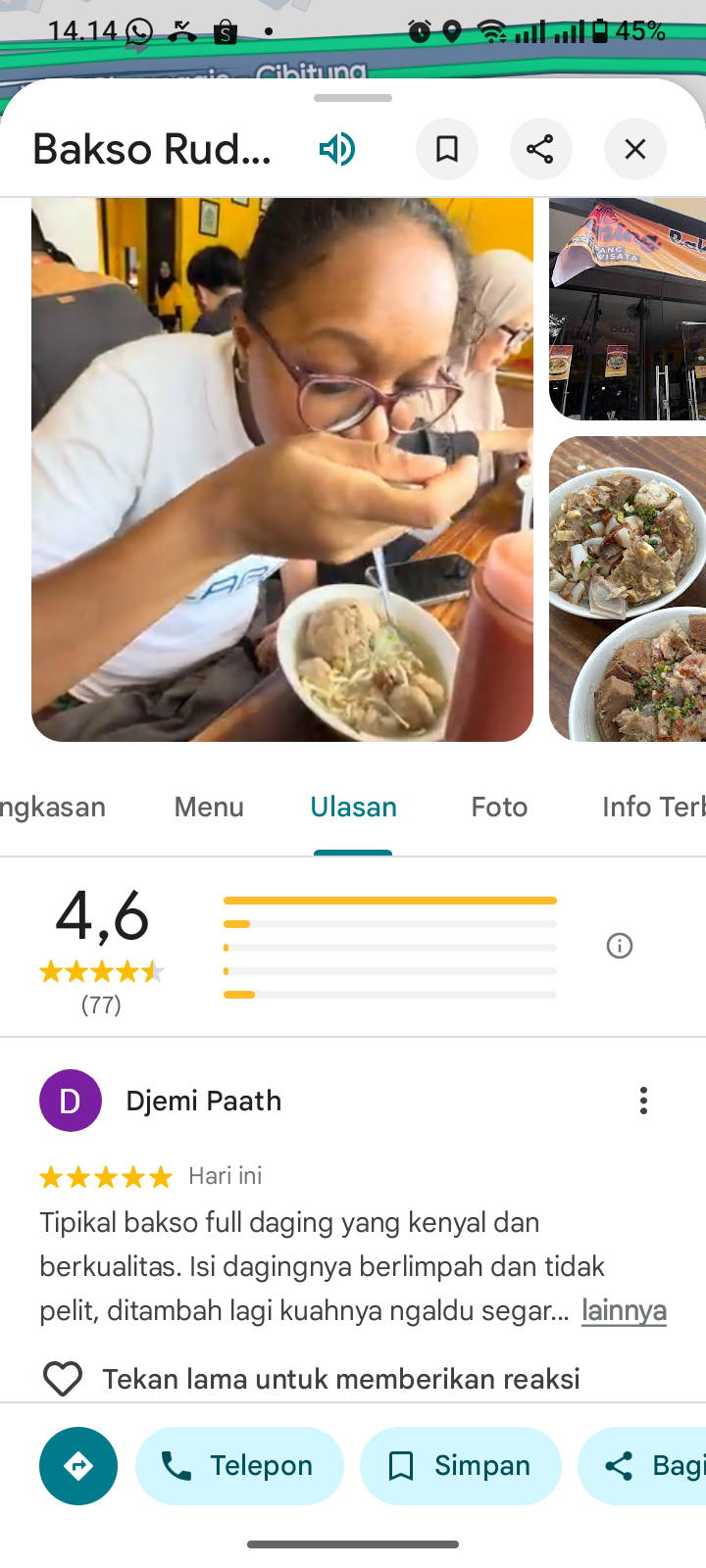Tap the bookmark icon beside the title
Screen dimensions: 706x1568
[447, 149]
